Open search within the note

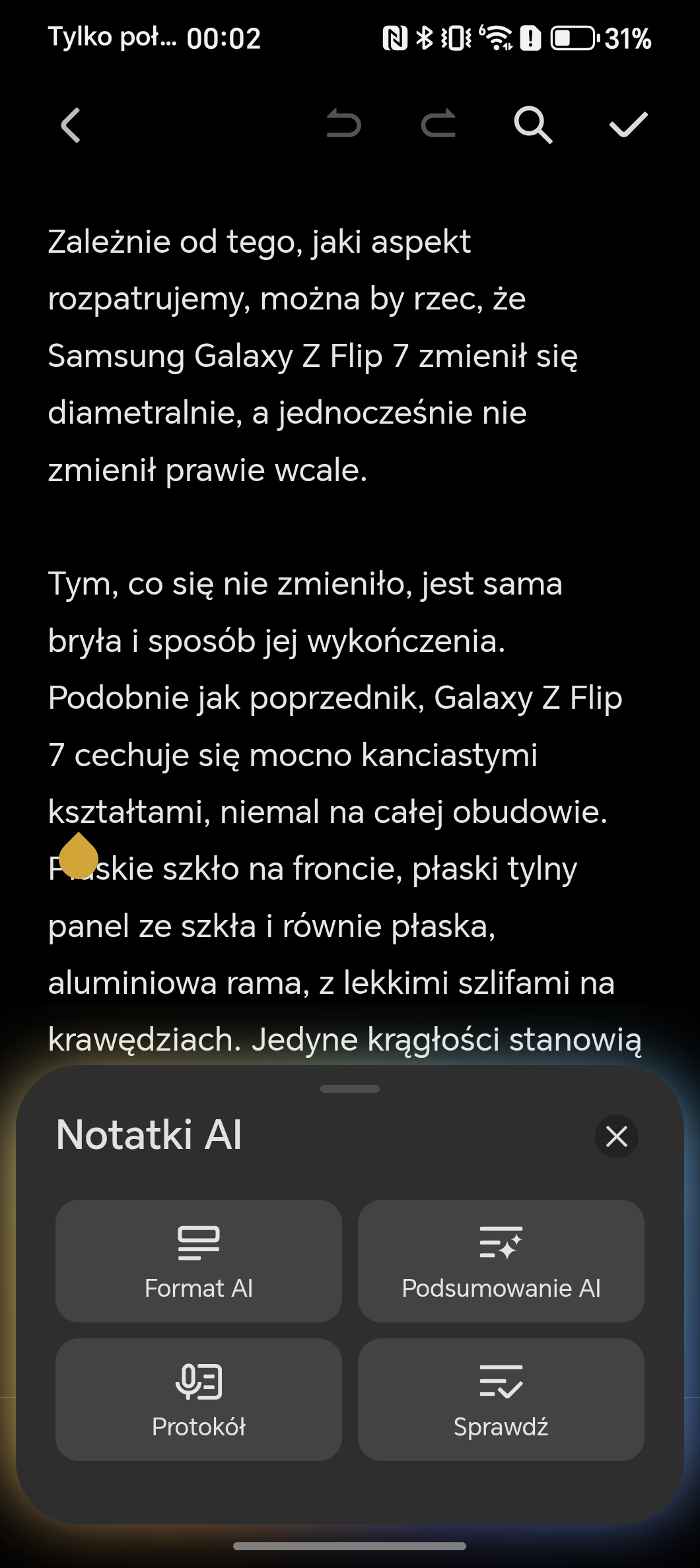click(x=533, y=125)
